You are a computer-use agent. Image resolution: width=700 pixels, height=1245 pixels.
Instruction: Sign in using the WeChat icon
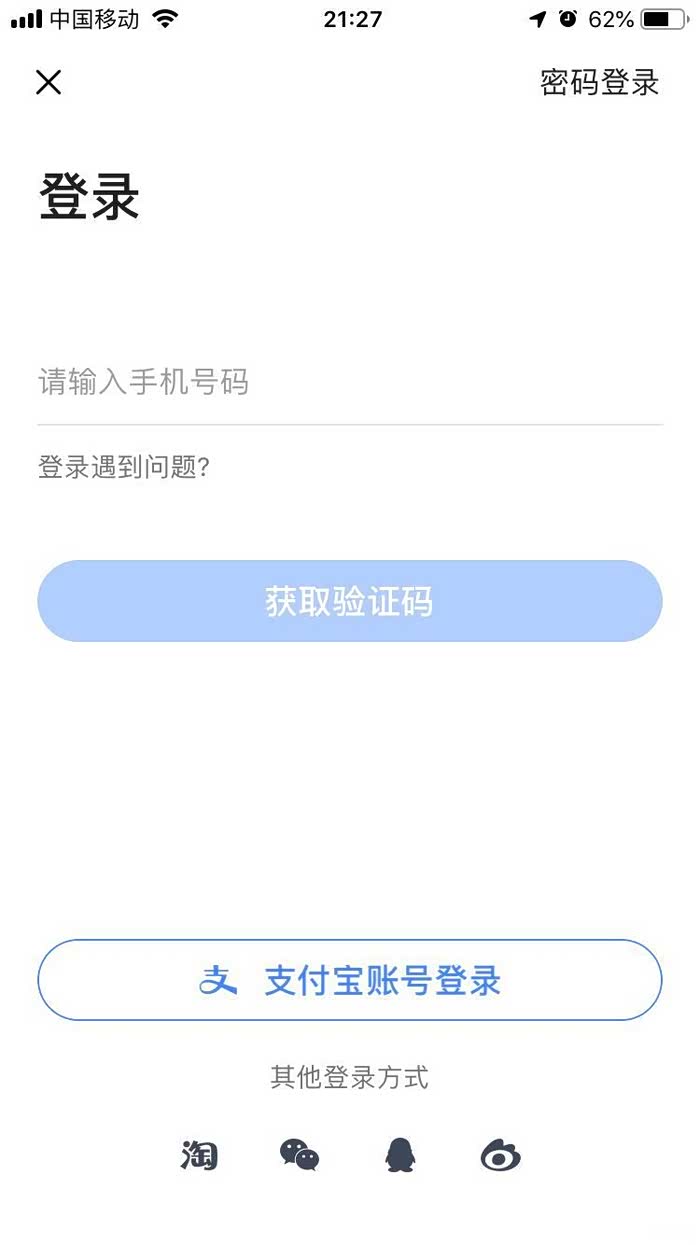(x=299, y=1155)
